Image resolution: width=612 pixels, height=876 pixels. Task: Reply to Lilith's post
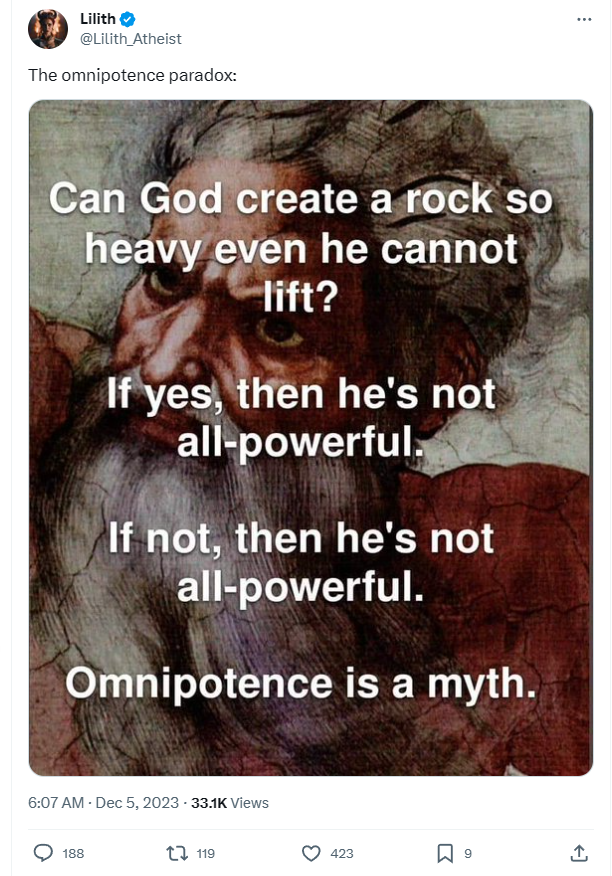coord(43,853)
